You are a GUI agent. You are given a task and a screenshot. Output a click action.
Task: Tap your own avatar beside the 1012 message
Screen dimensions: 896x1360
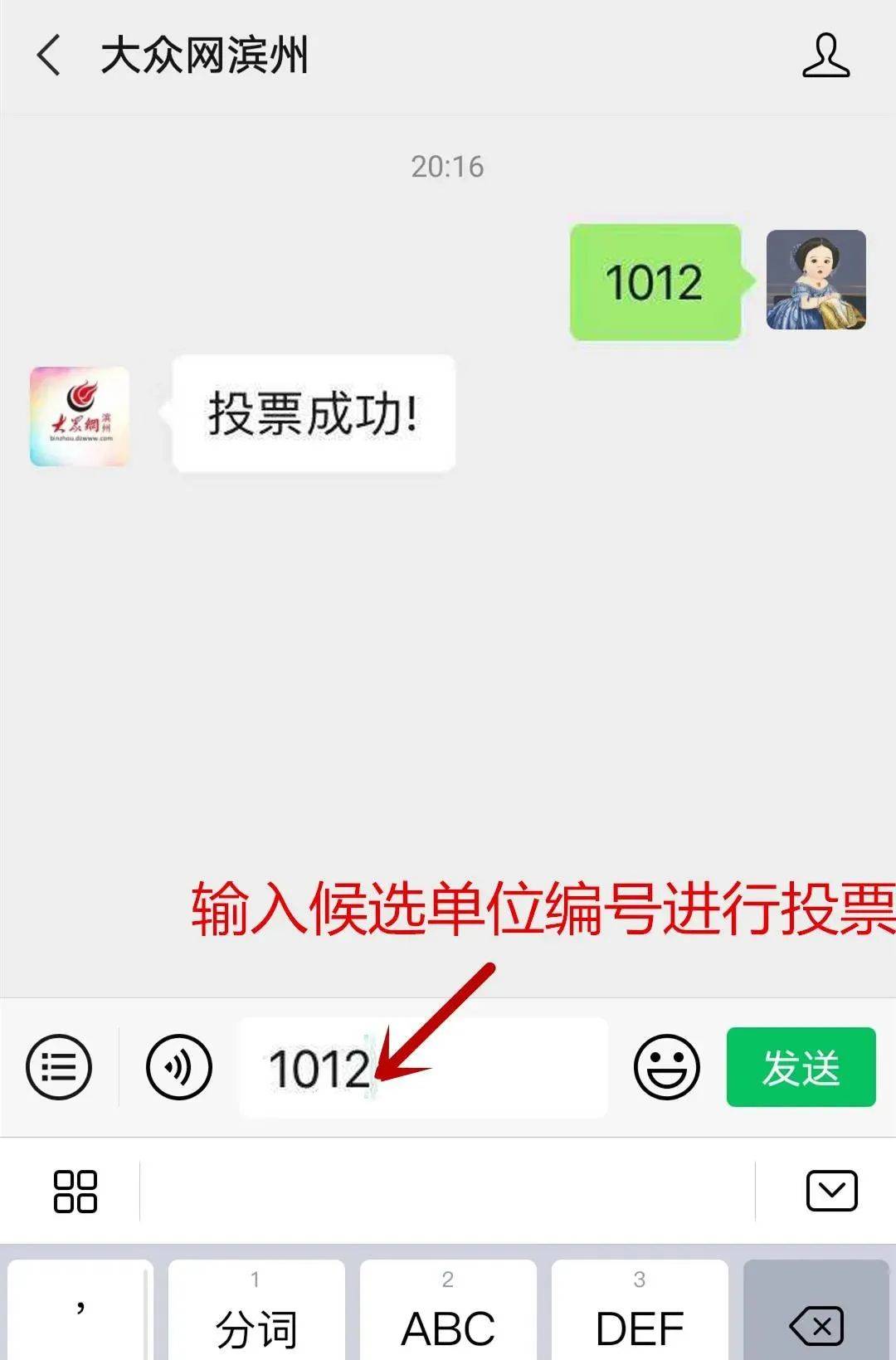tap(816, 280)
